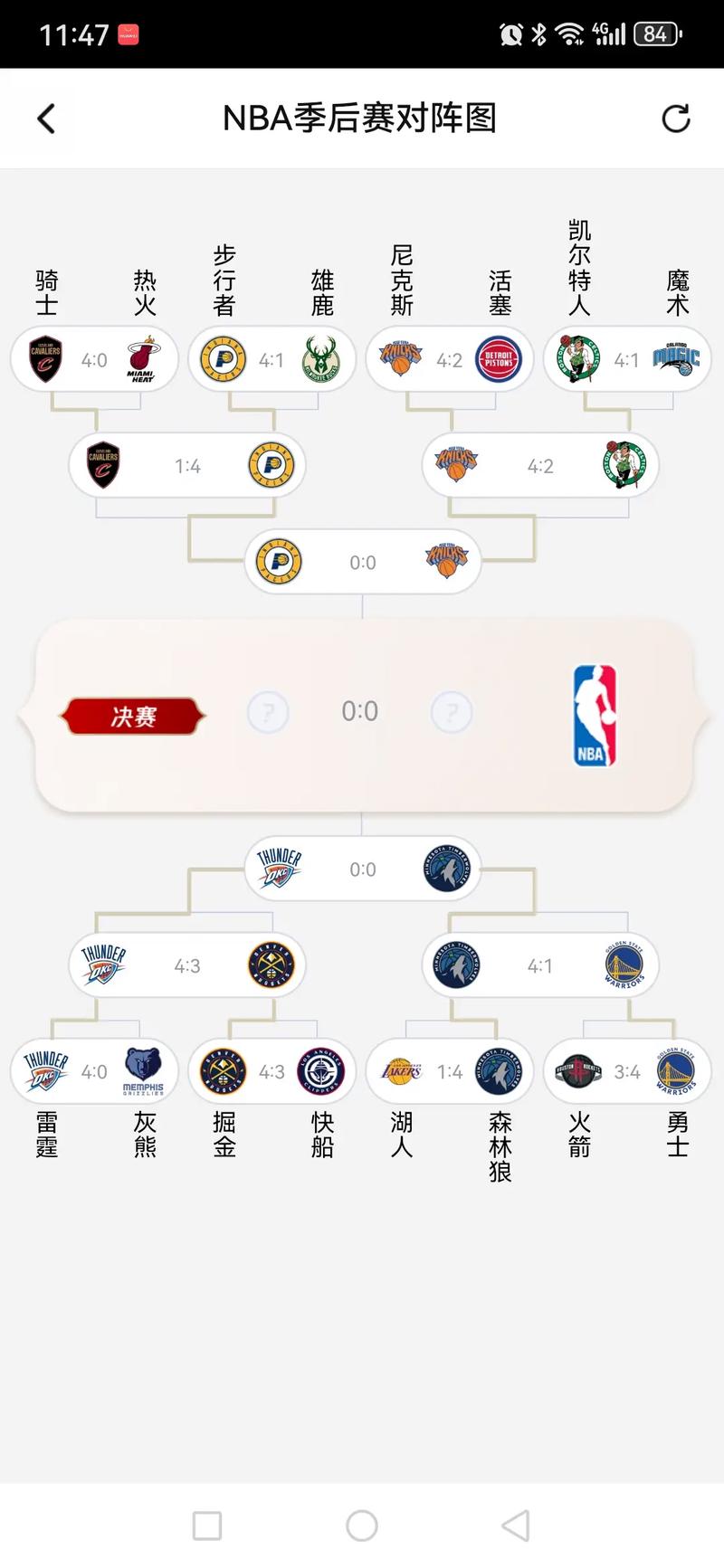Open the Rockets vs Warriors 3:4 series
Viewport: 724px width, 1568px height.
(x=626, y=1071)
